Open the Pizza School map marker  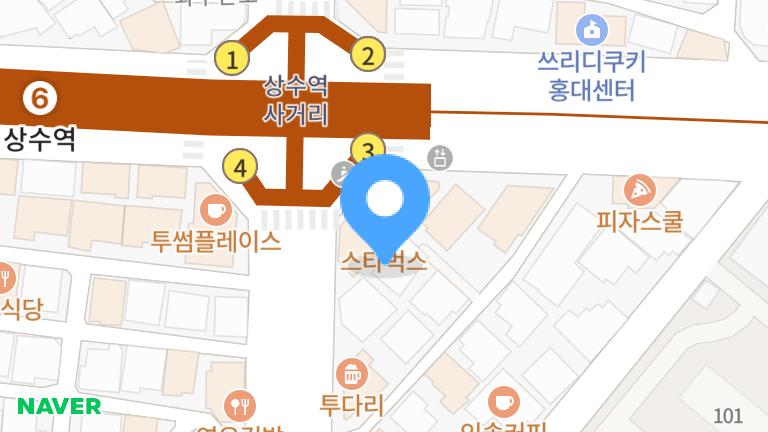click(639, 189)
